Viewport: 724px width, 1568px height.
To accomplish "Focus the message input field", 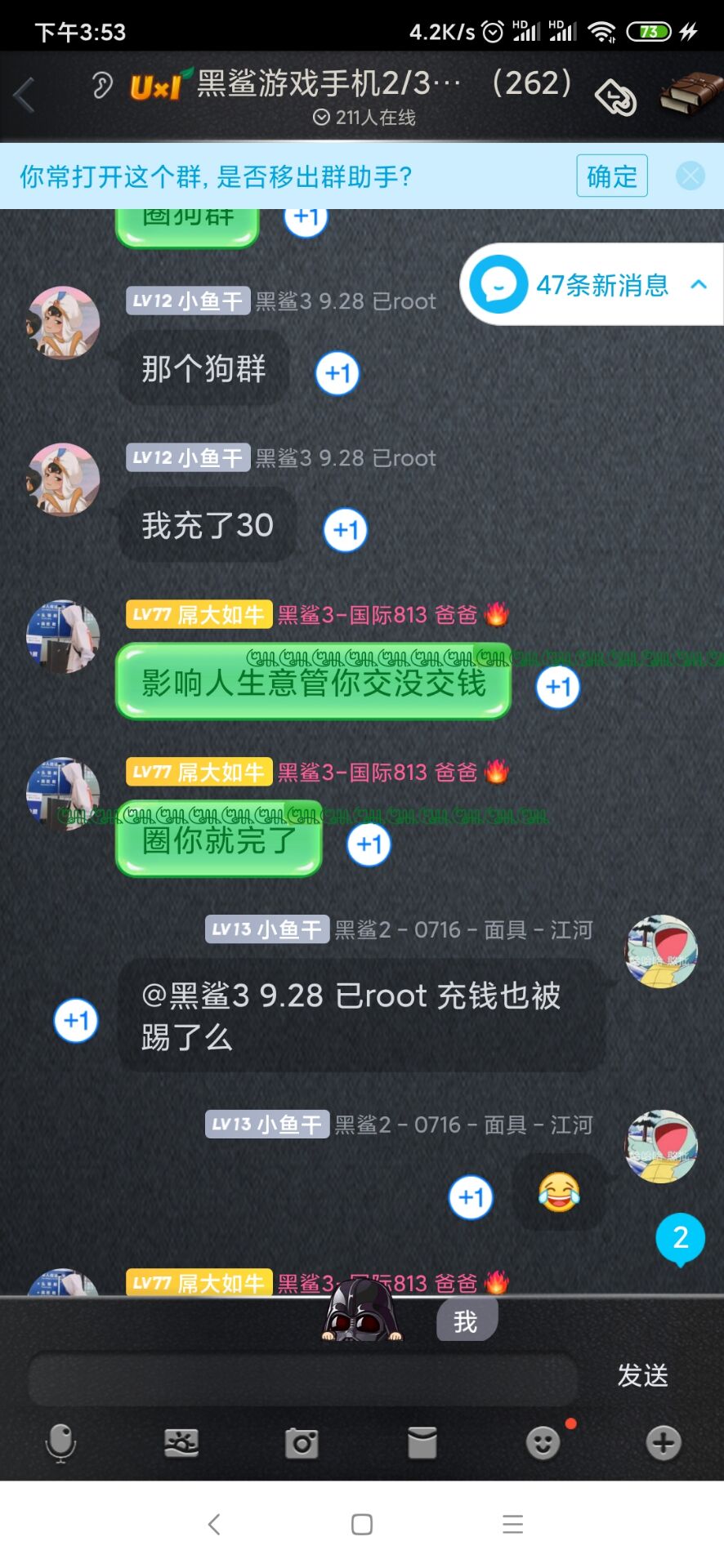I will [x=303, y=1379].
